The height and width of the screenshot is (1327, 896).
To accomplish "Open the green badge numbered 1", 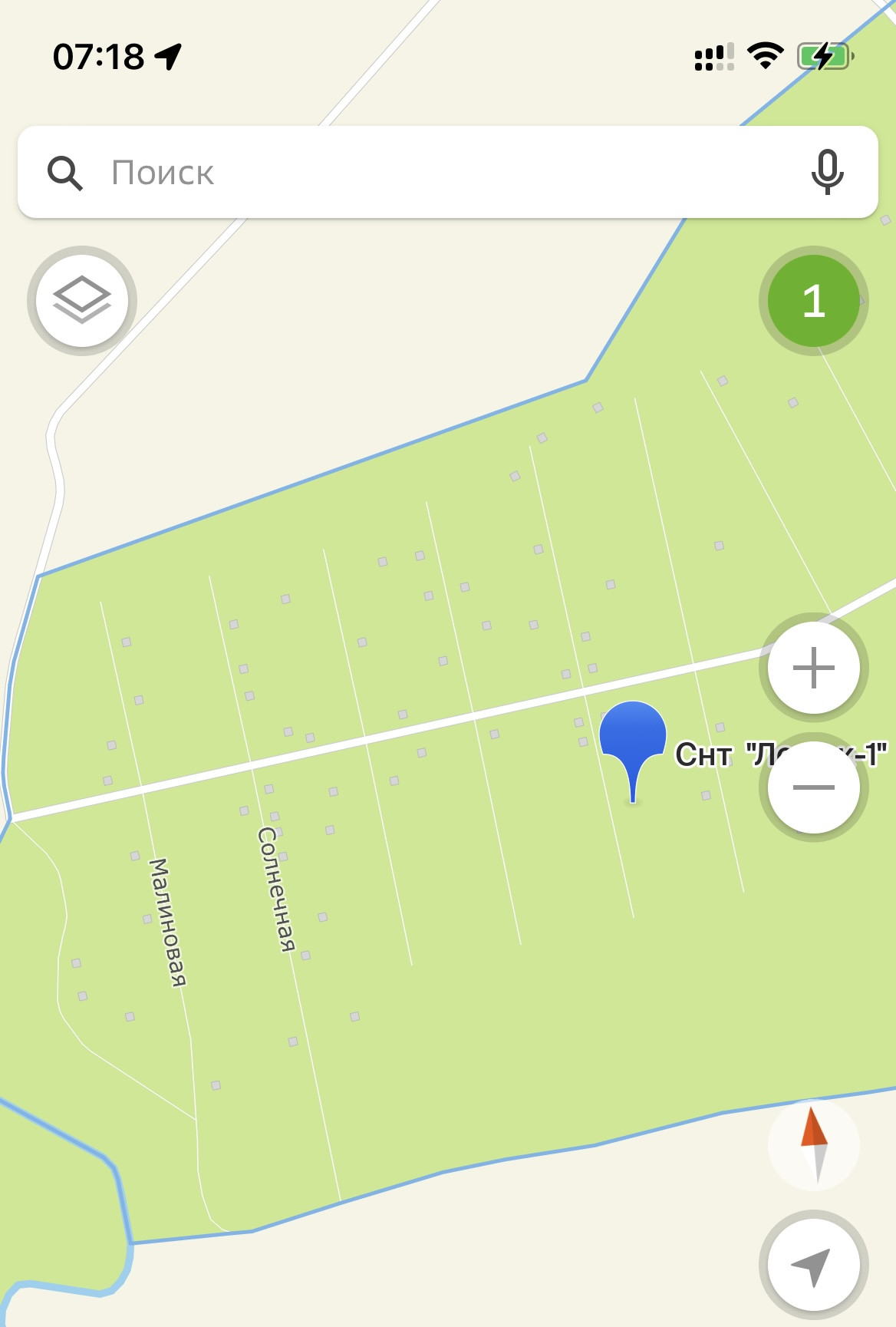I will click(813, 301).
